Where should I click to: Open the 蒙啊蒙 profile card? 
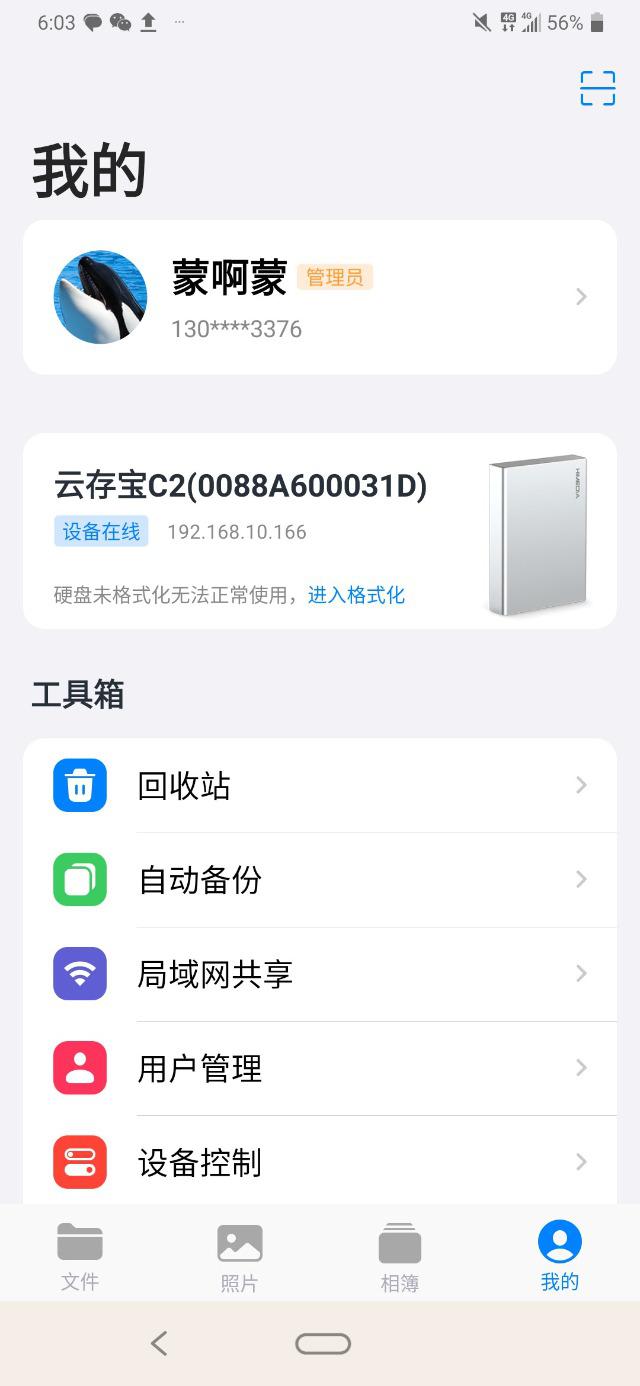pyautogui.click(x=319, y=297)
